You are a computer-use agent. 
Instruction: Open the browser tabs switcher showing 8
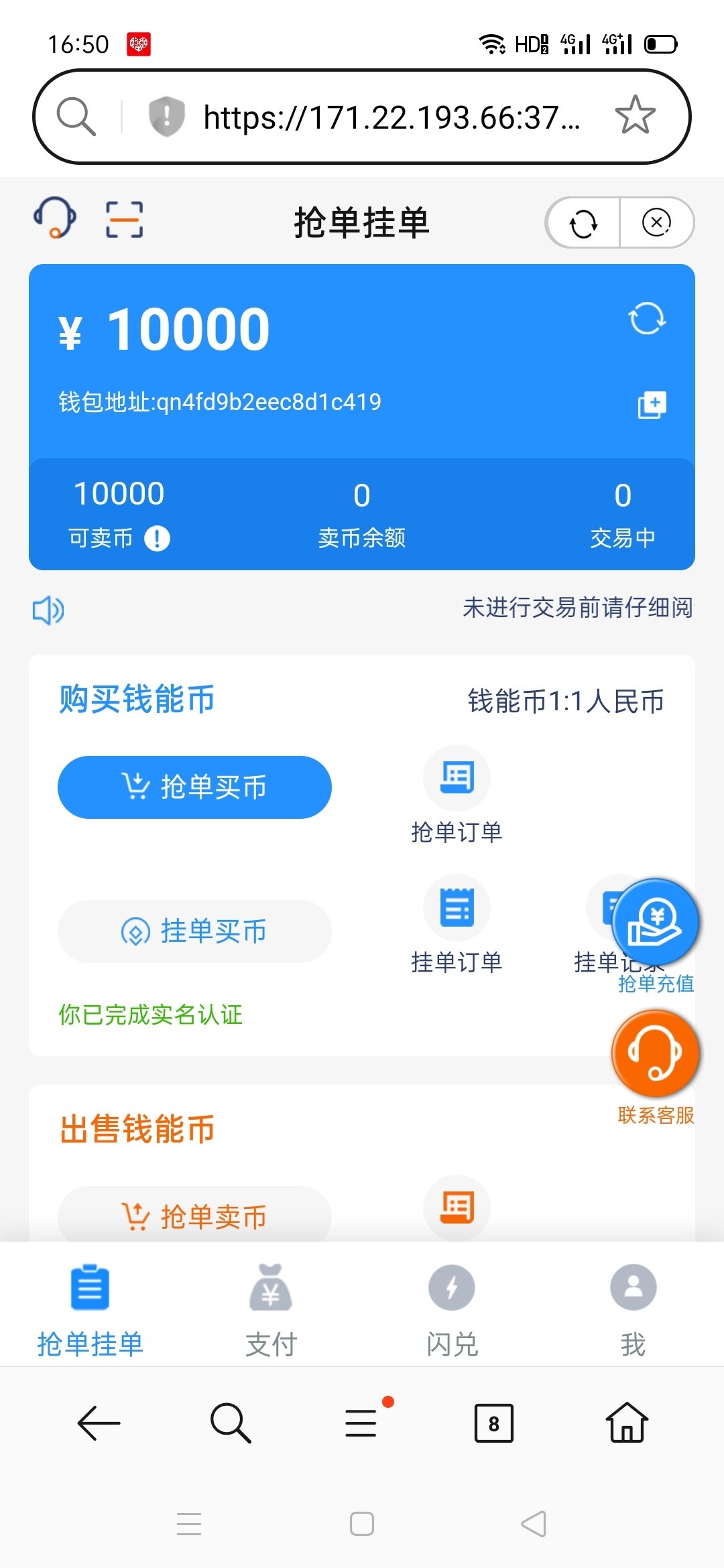493,1423
